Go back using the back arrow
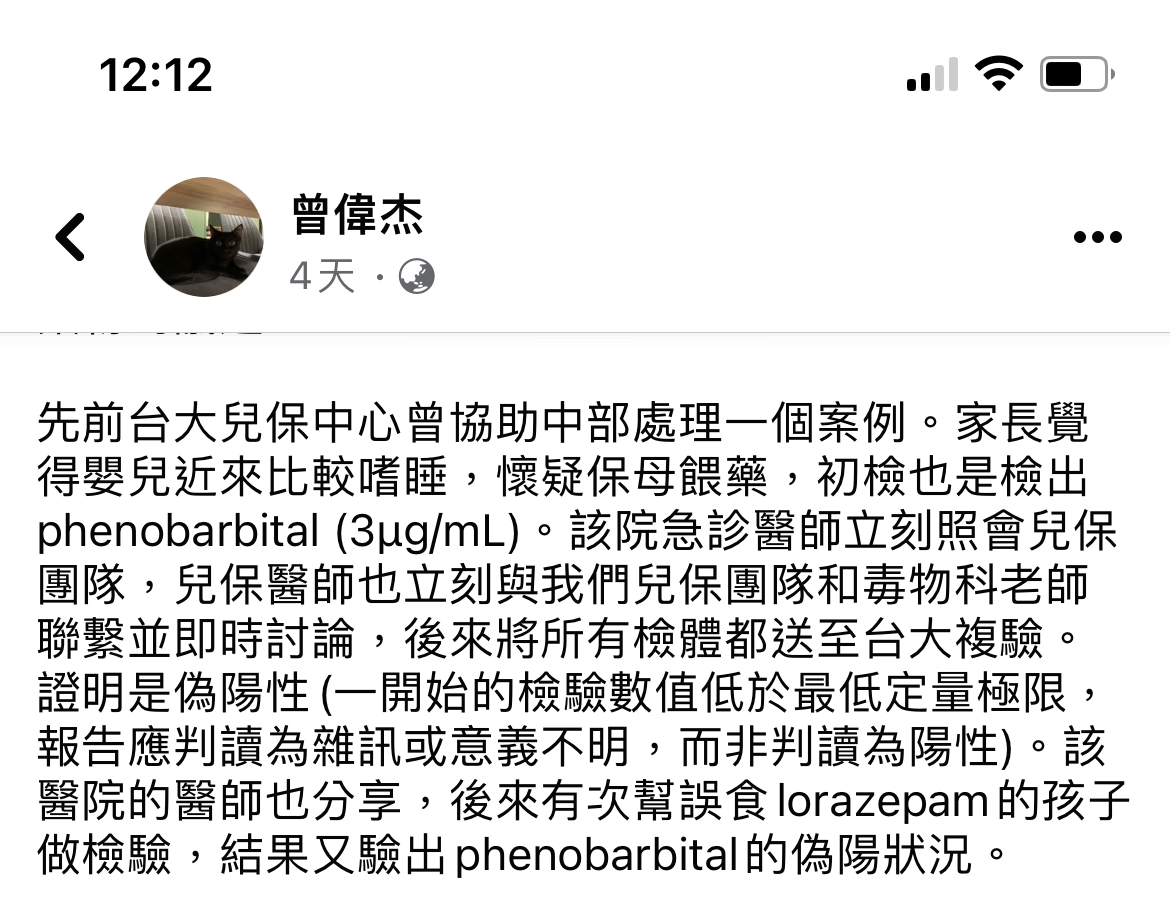Viewport: 1170px width, 919px height. (x=70, y=238)
